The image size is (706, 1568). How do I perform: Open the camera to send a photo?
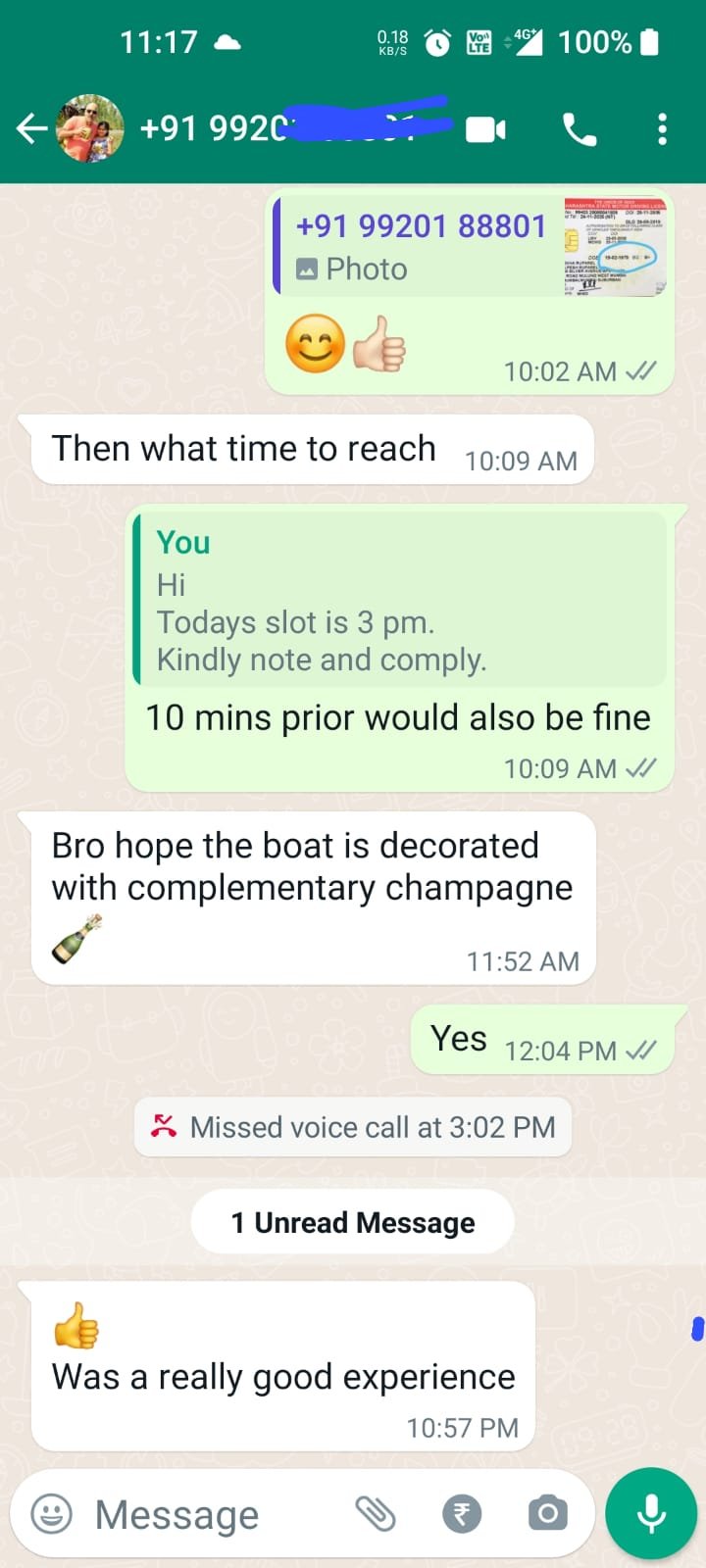(547, 1514)
